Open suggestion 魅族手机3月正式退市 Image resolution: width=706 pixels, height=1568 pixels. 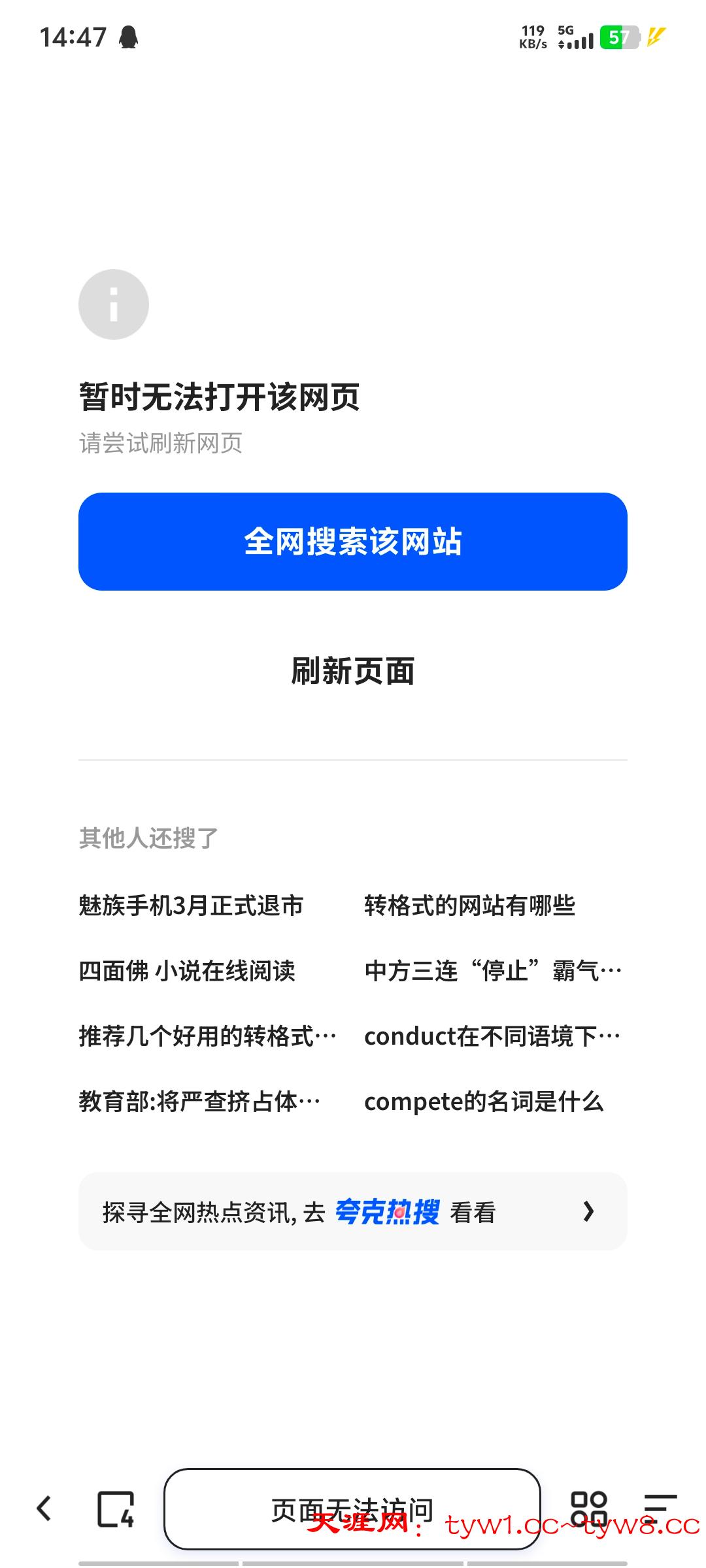click(191, 906)
